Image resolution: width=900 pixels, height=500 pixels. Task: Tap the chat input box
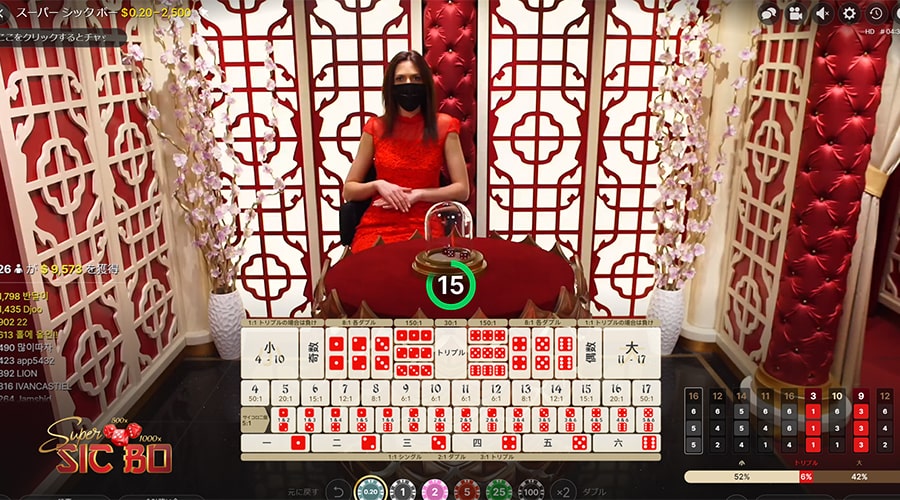pos(60,38)
